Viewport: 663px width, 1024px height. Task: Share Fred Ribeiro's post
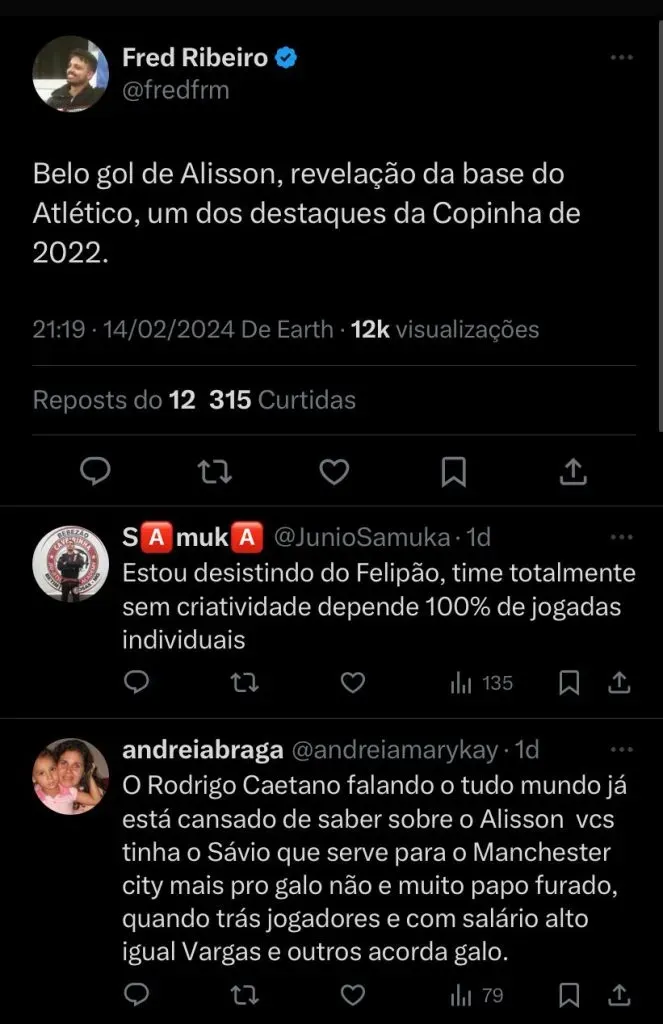coord(573,471)
